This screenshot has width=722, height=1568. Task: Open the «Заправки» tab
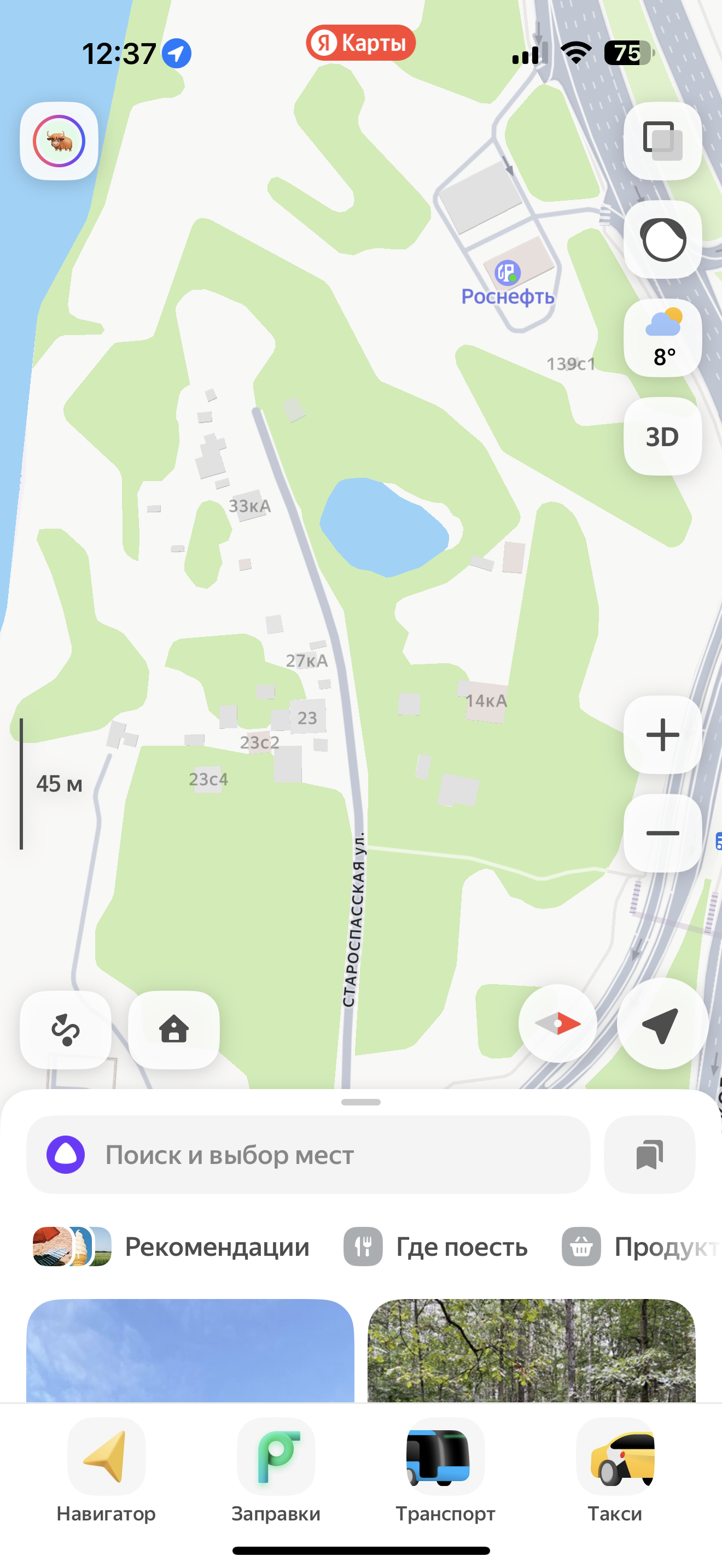click(276, 1468)
